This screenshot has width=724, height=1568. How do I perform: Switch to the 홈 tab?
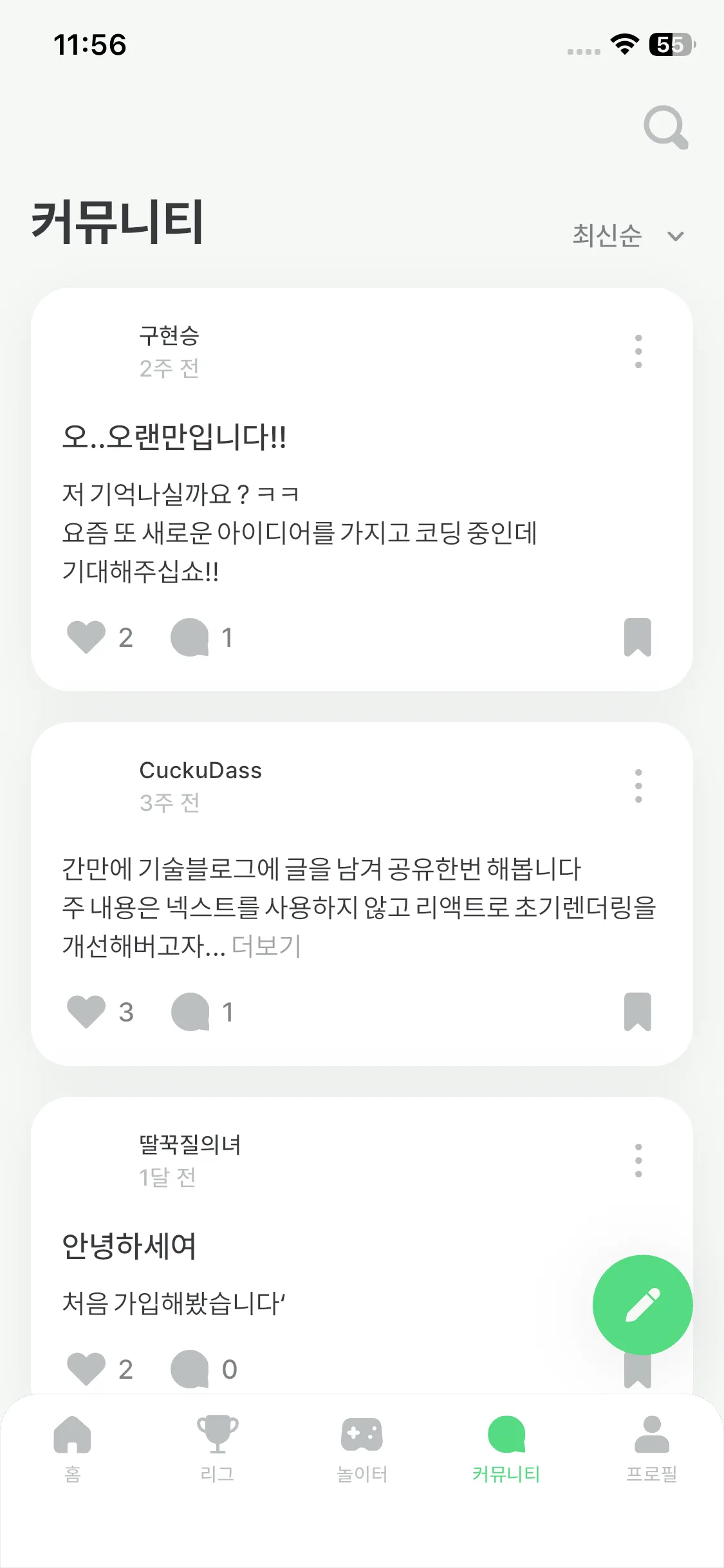[x=72, y=1446]
